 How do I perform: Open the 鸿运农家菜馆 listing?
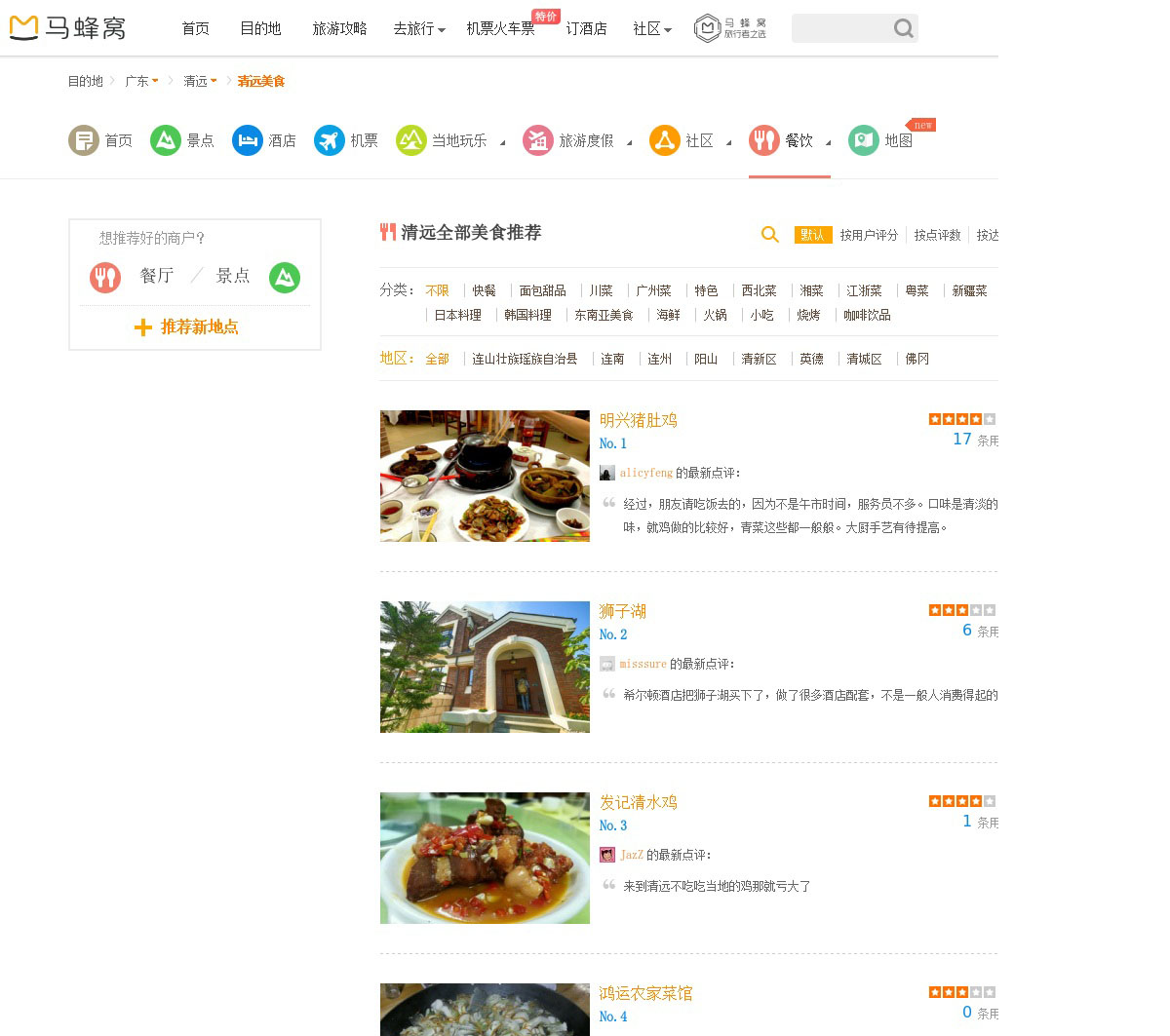pyautogui.click(x=645, y=993)
